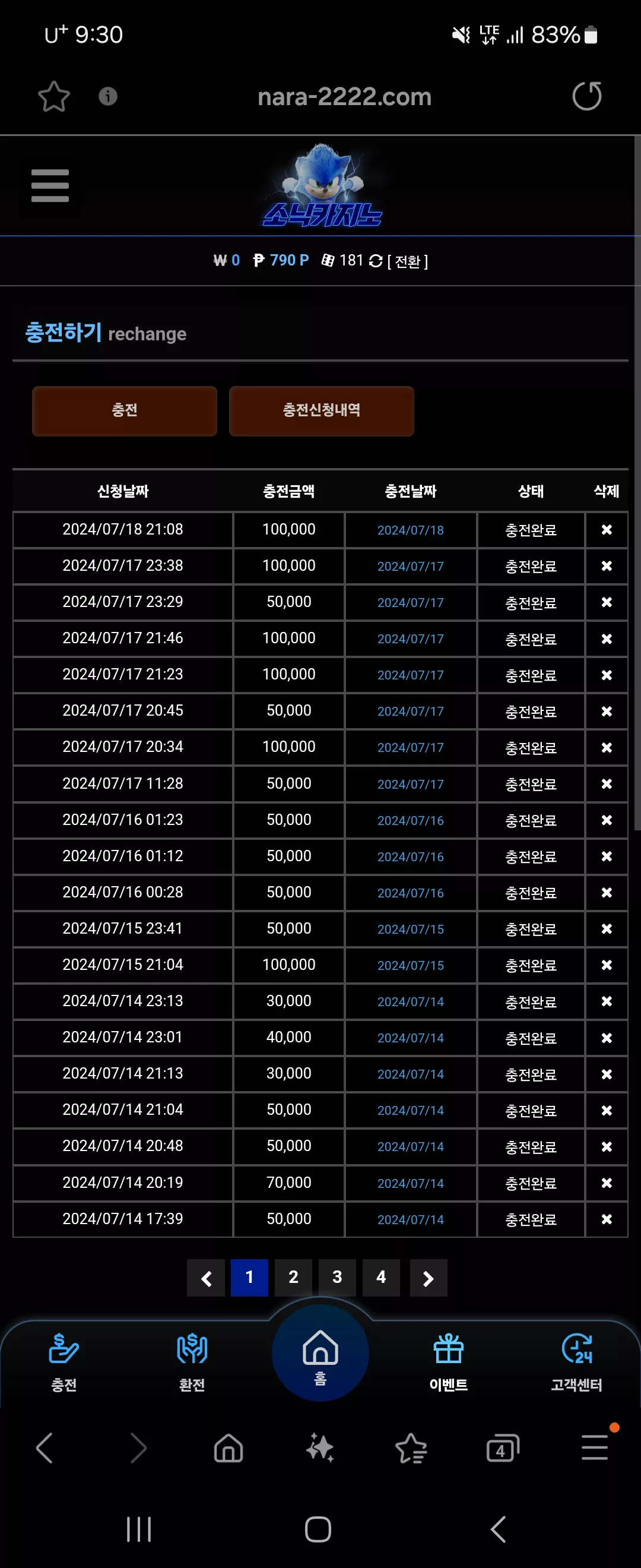
Task: Open the 고객센터 support tab
Action: [x=576, y=1364]
